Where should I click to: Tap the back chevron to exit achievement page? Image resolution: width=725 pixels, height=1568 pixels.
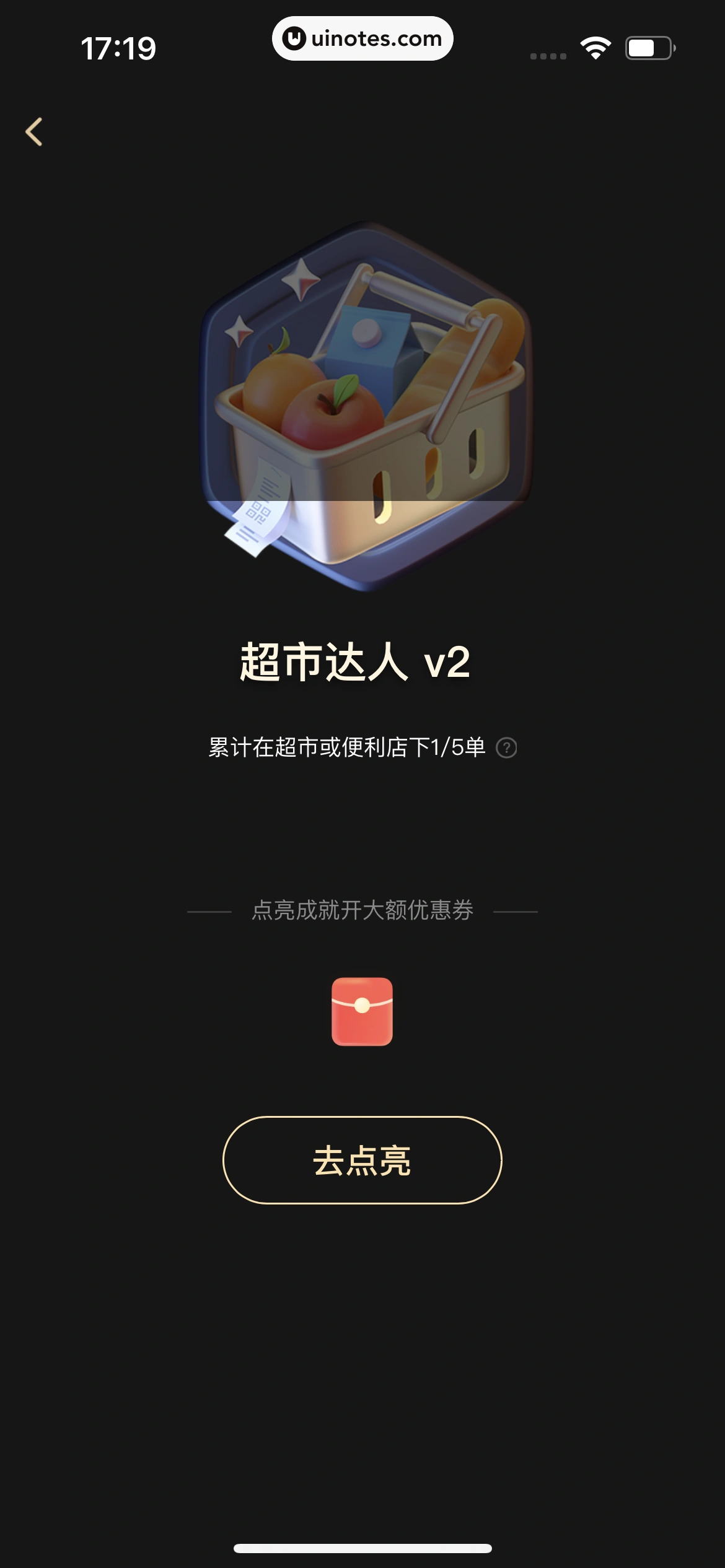[x=35, y=131]
